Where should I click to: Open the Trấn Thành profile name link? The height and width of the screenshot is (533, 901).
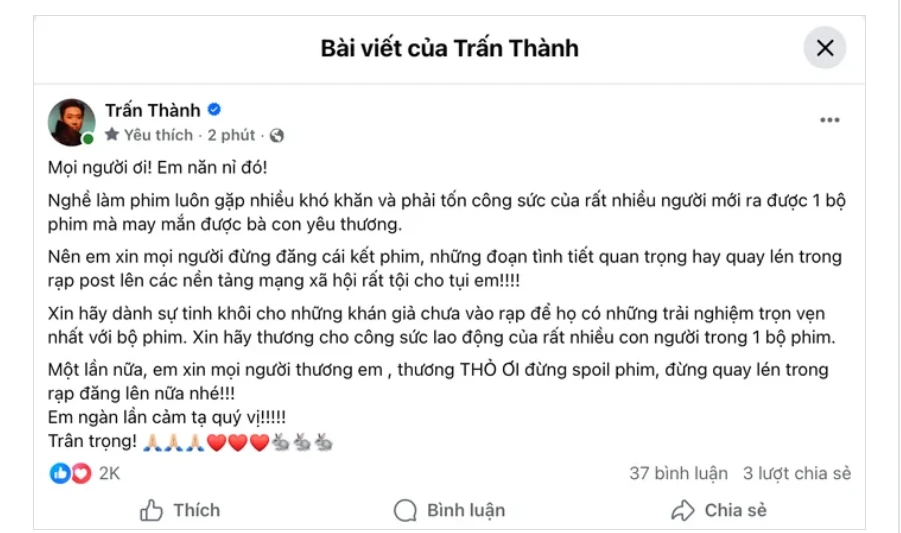[153, 110]
